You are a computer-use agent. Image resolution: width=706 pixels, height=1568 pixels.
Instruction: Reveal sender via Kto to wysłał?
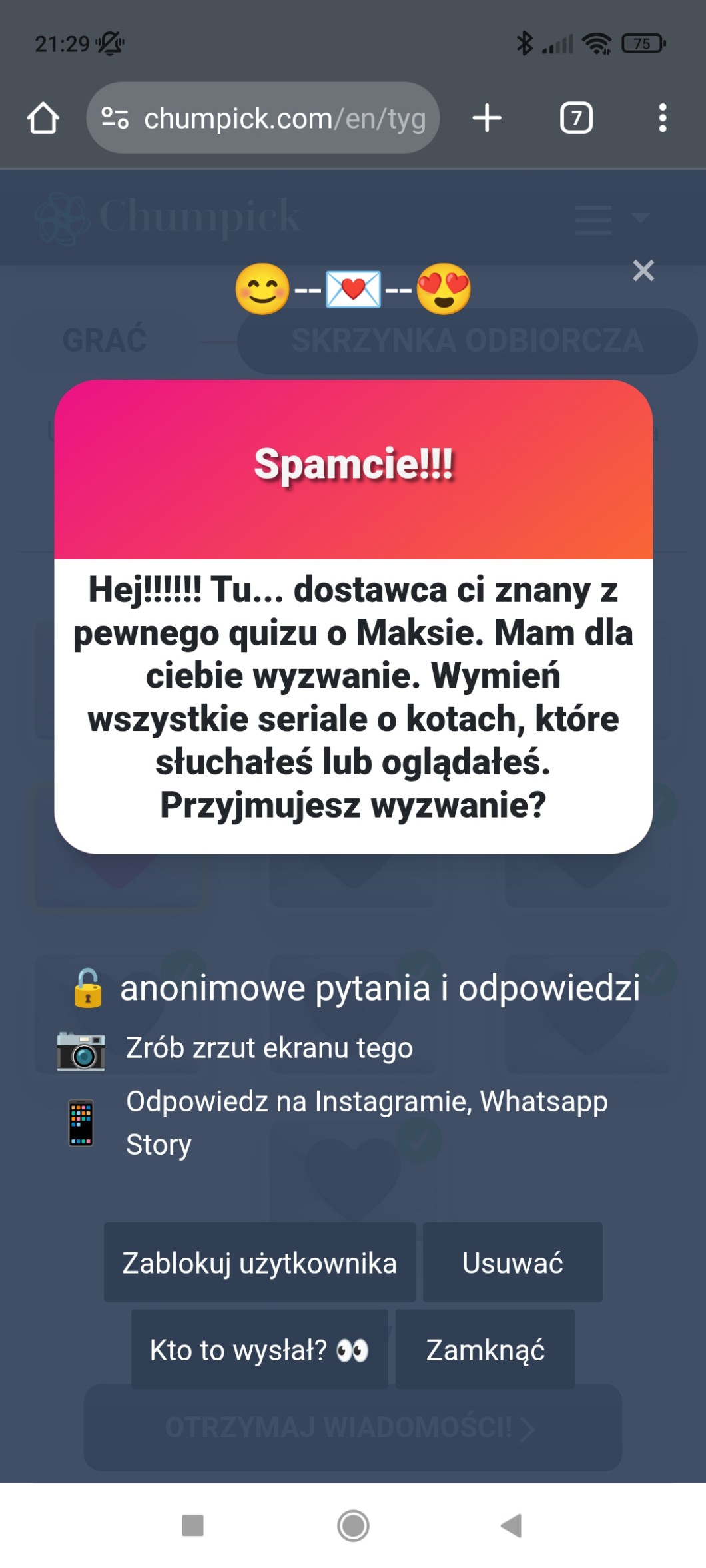coord(259,1350)
